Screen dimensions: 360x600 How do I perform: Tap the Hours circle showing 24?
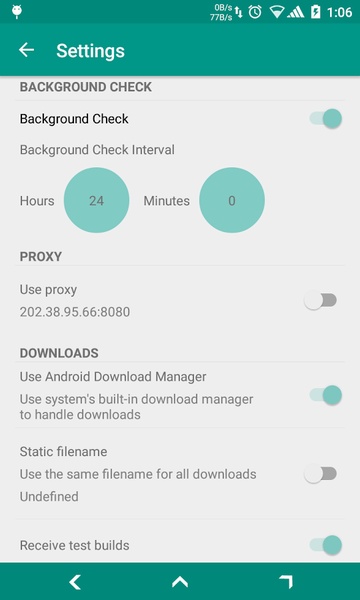96,200
